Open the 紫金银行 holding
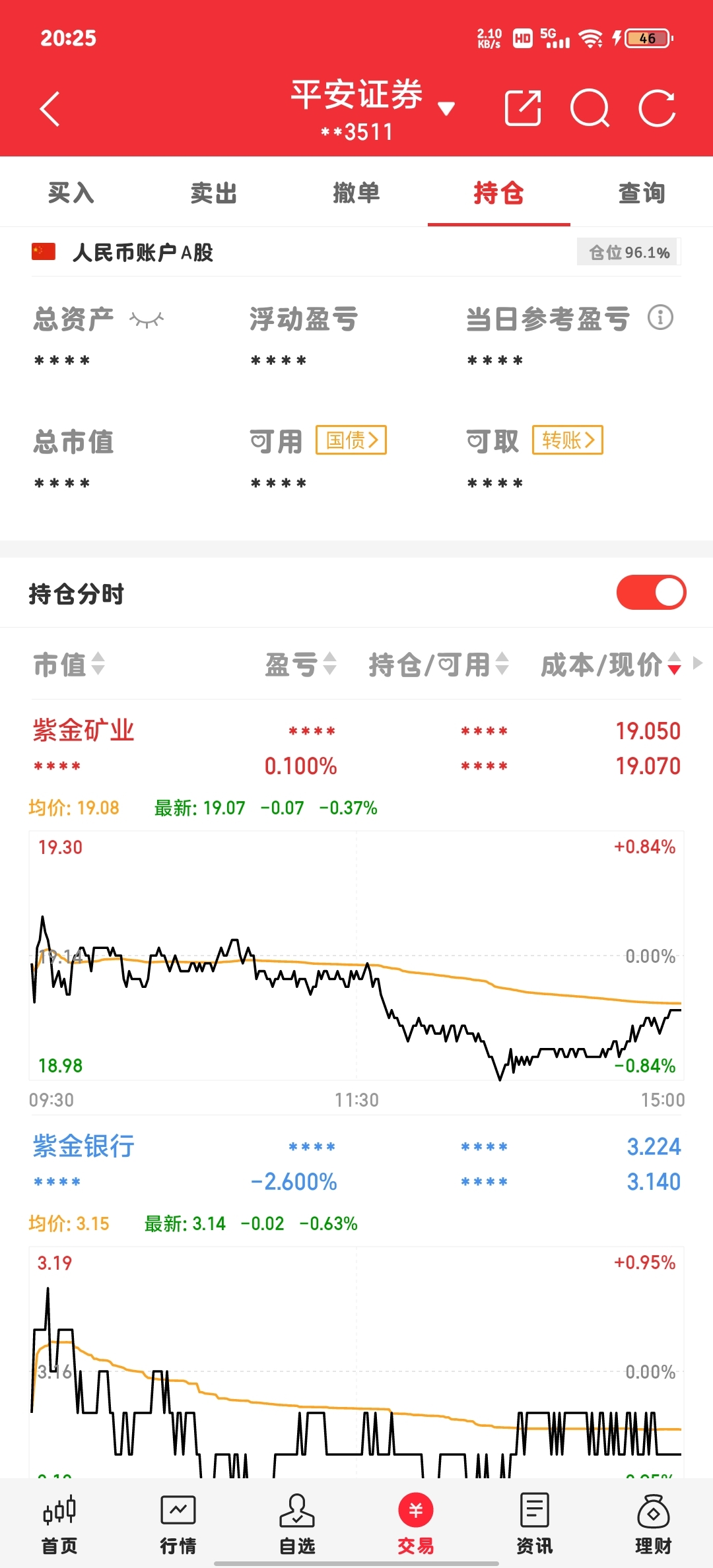 click(x=84, y=1146)
